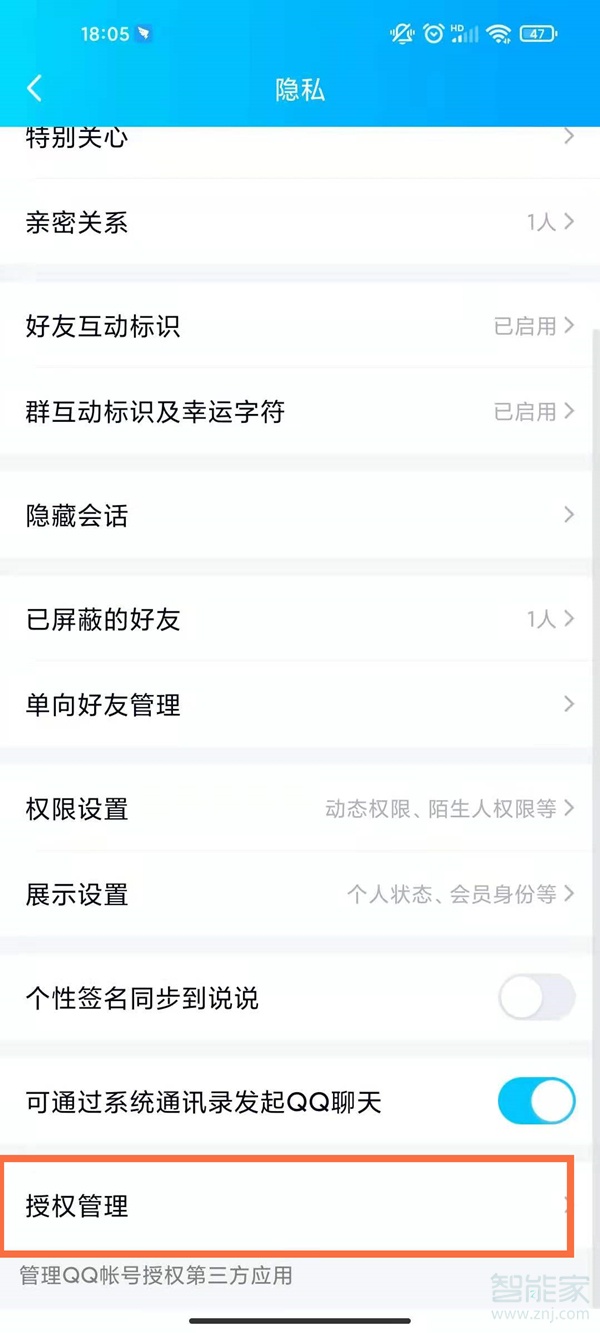
Task: Go back from the 隐私 page
Action: [35, 89]
